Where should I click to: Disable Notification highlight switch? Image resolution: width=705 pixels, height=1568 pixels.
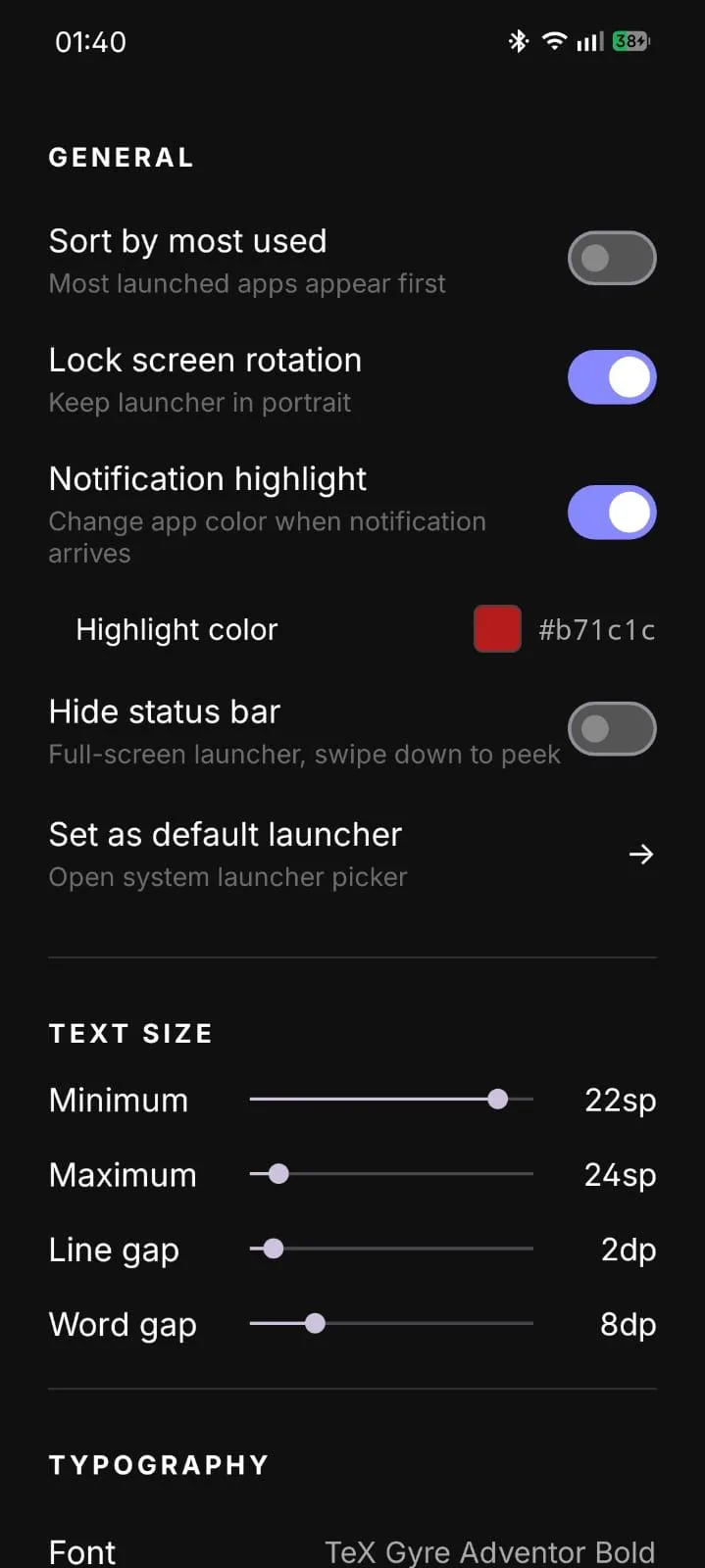612,513
